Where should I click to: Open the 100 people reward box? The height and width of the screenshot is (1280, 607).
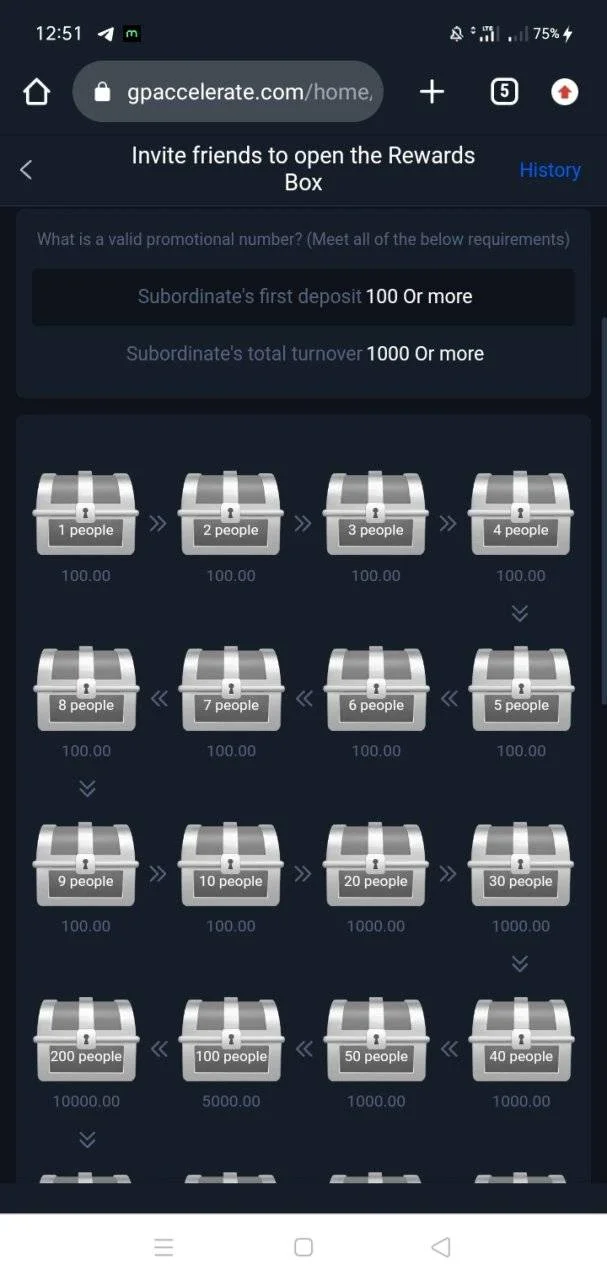click(231, 1039)
